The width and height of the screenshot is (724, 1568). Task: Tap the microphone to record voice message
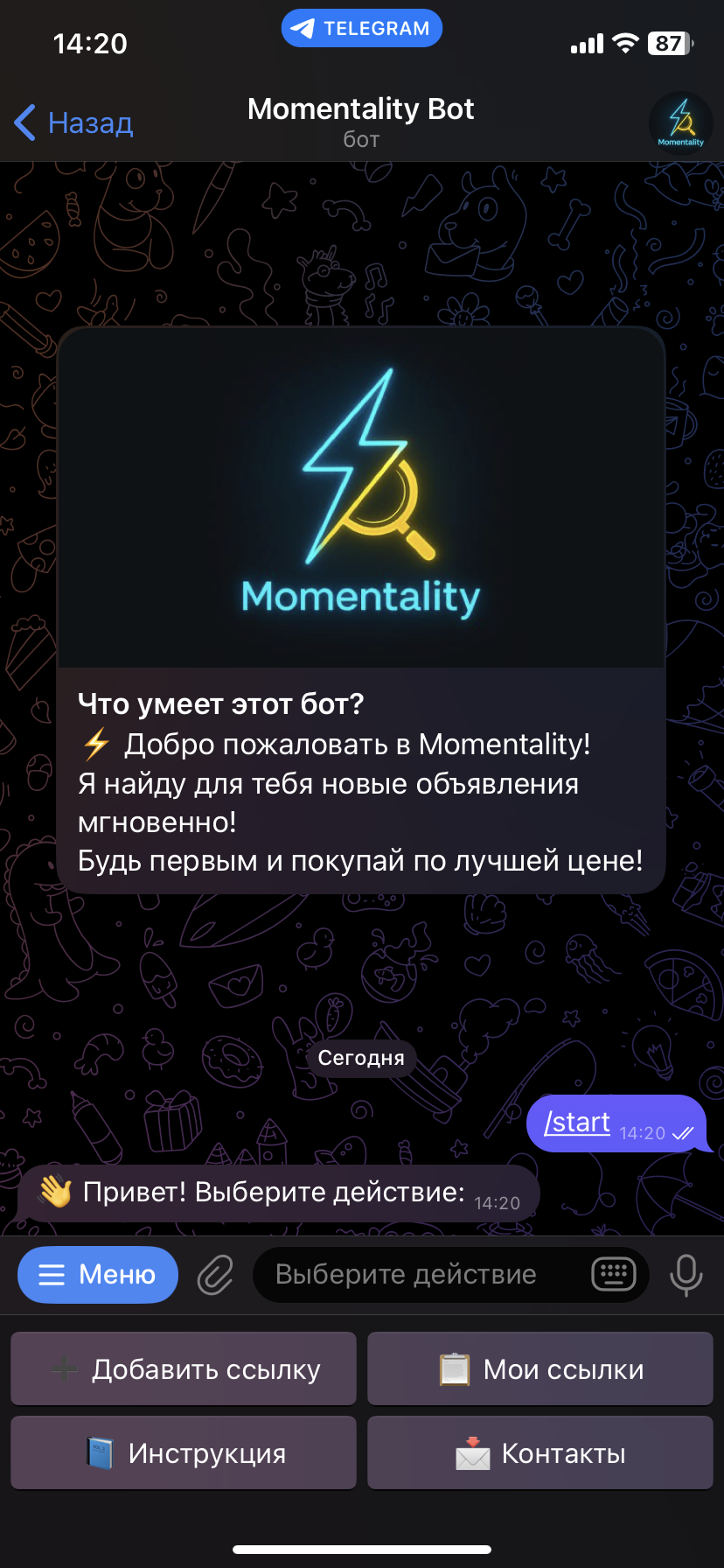[686, 1274]
